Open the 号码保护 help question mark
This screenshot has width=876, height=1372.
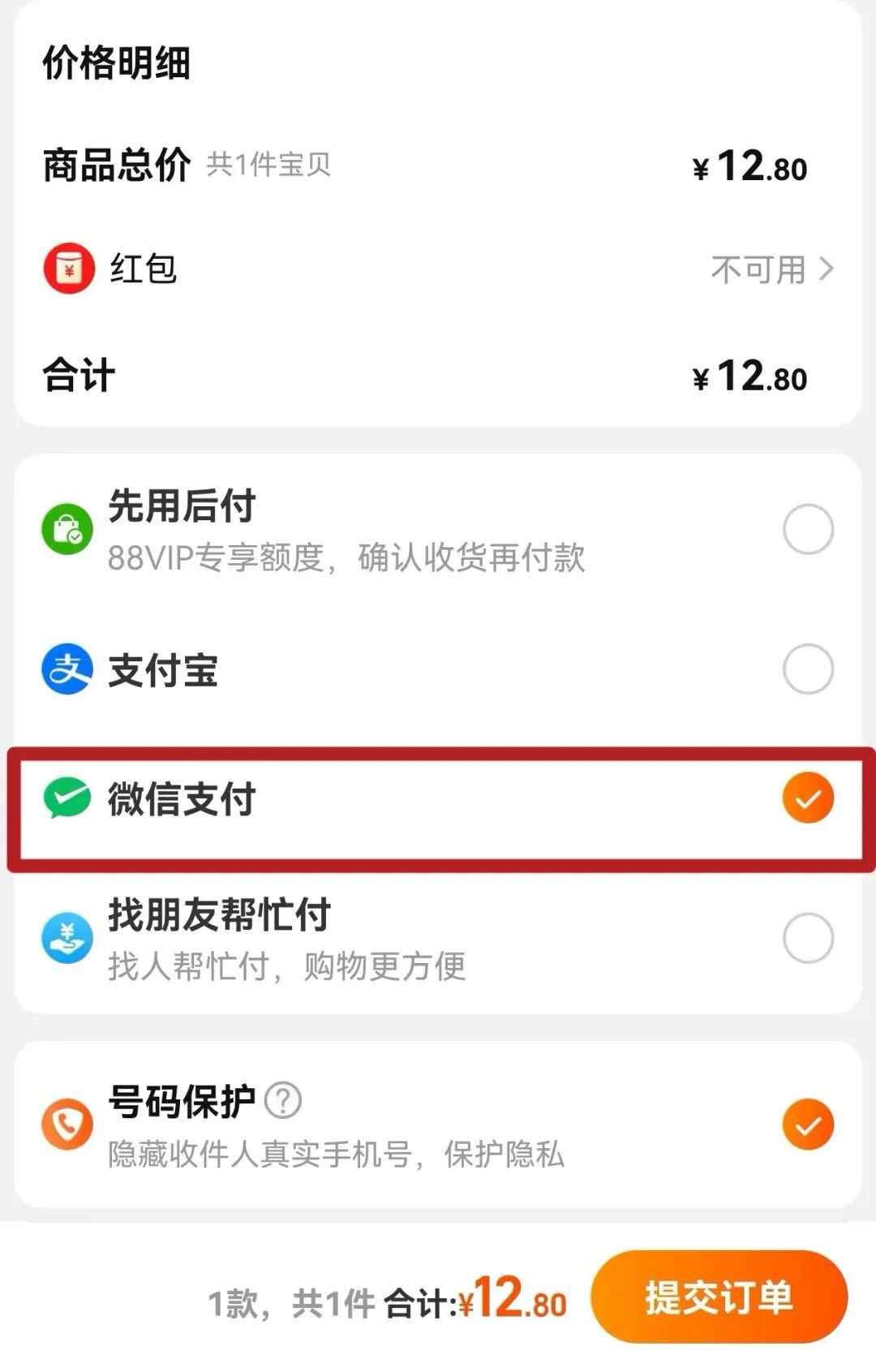coord(284,1101)
